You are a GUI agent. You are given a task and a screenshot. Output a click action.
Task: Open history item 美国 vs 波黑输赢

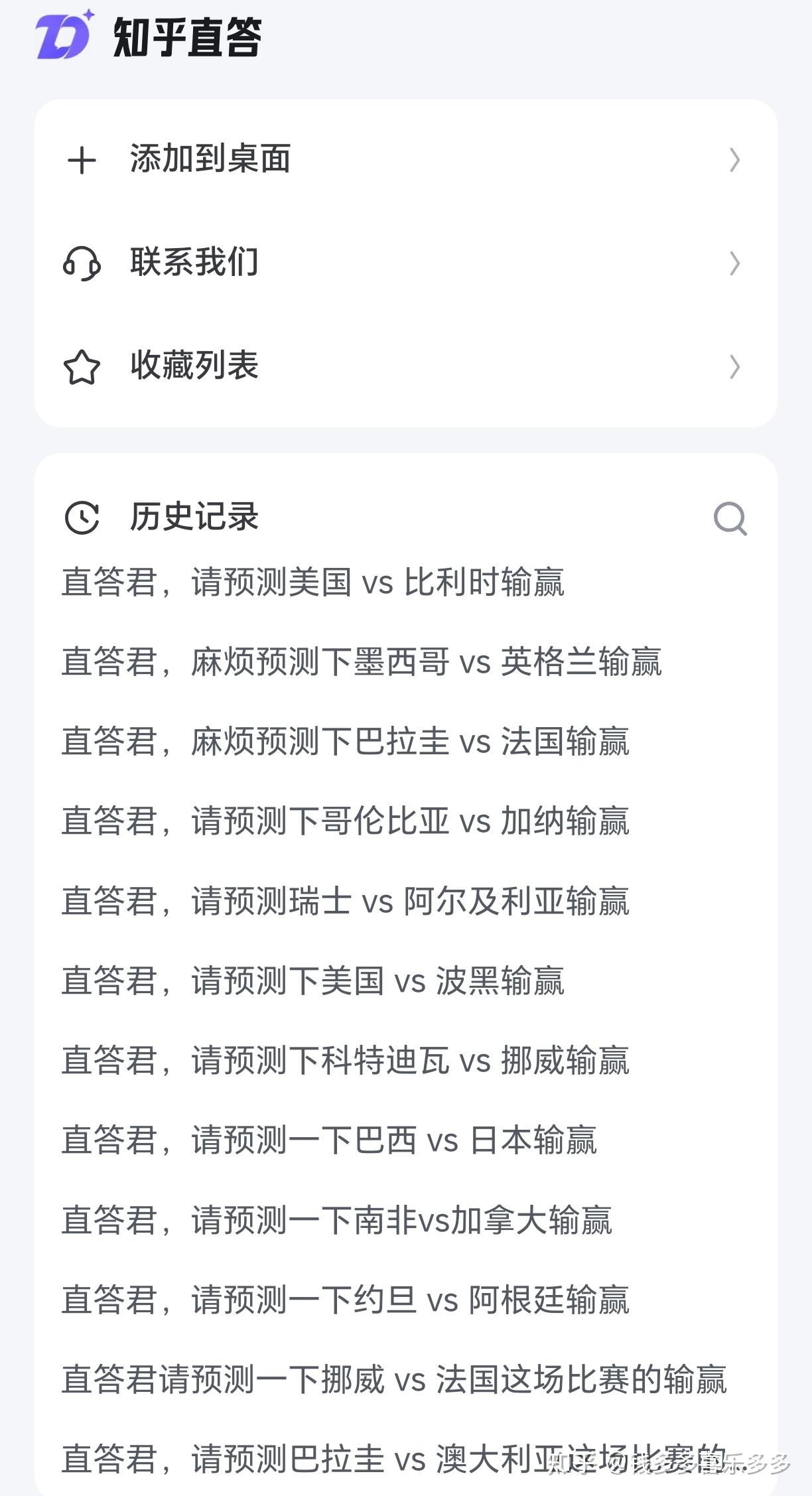(x=312, y=981)
